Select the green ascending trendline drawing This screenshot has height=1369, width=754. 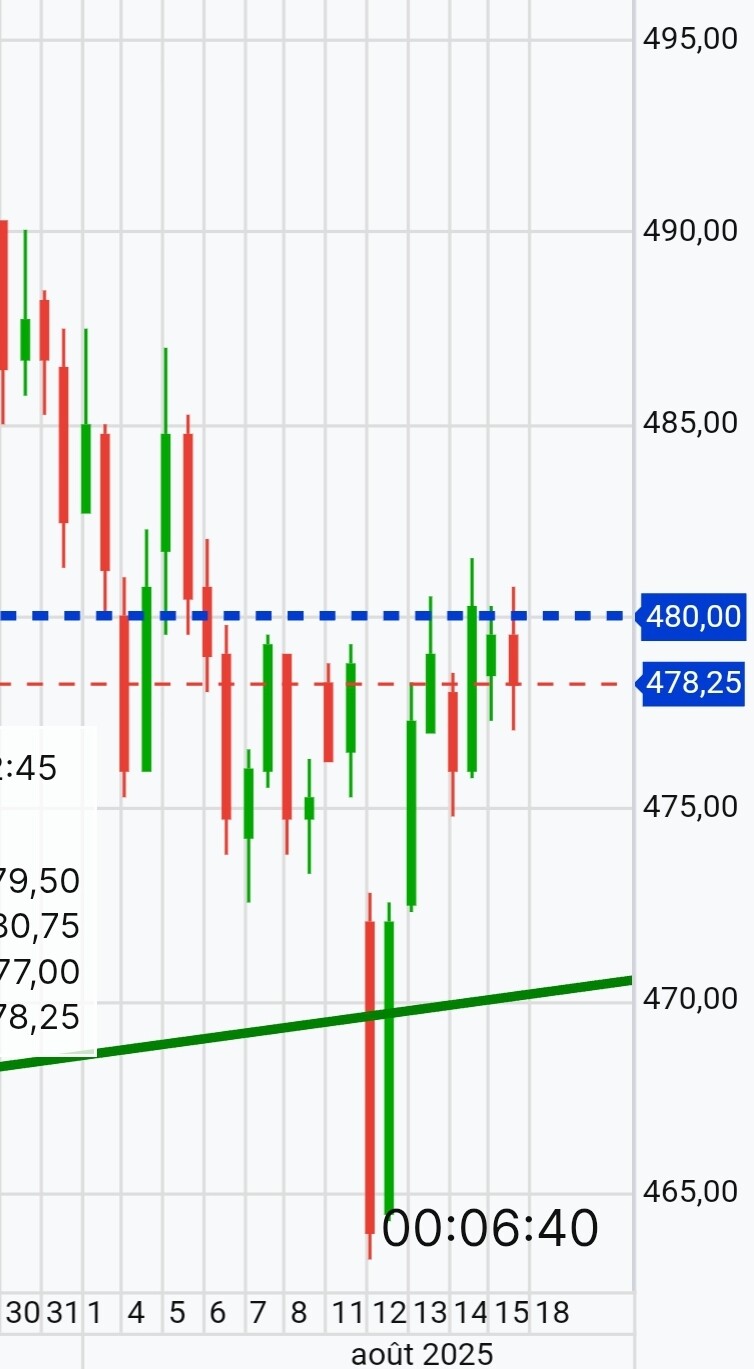coord(316,1022)
